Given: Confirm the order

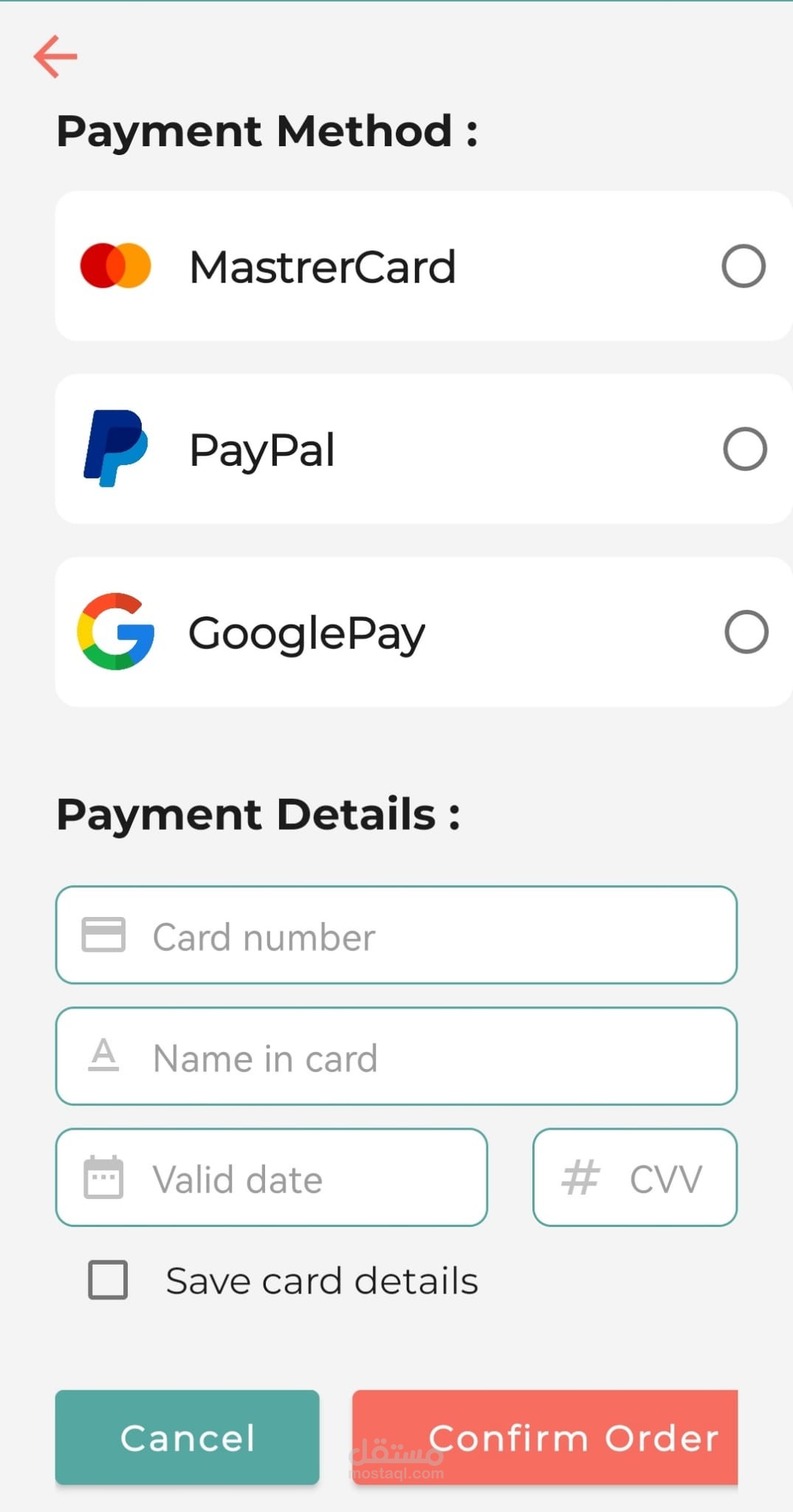Looking at the screenshot, I should coord(545,1437).
